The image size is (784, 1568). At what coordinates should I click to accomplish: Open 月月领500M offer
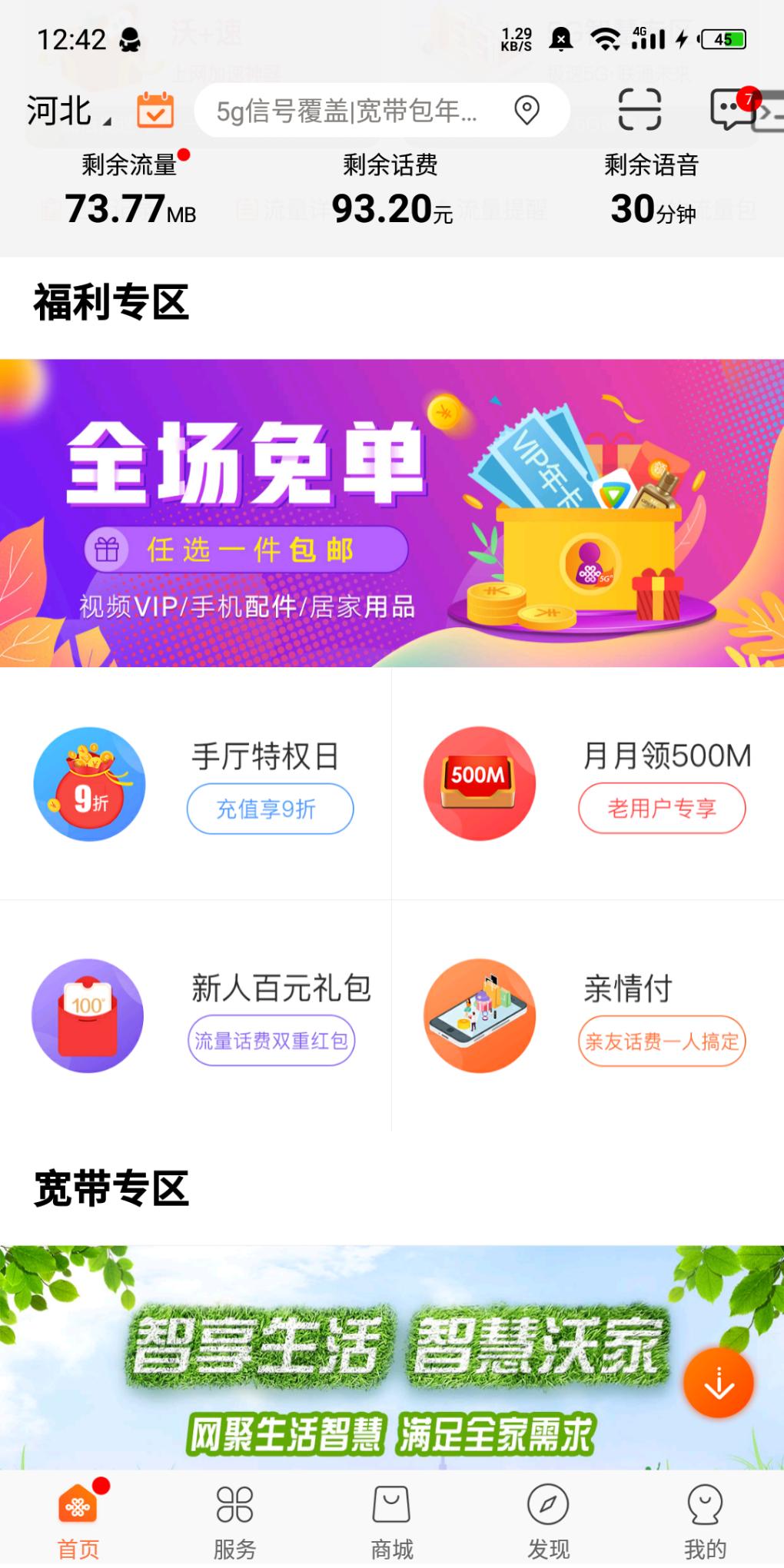(x=587, y=784)
